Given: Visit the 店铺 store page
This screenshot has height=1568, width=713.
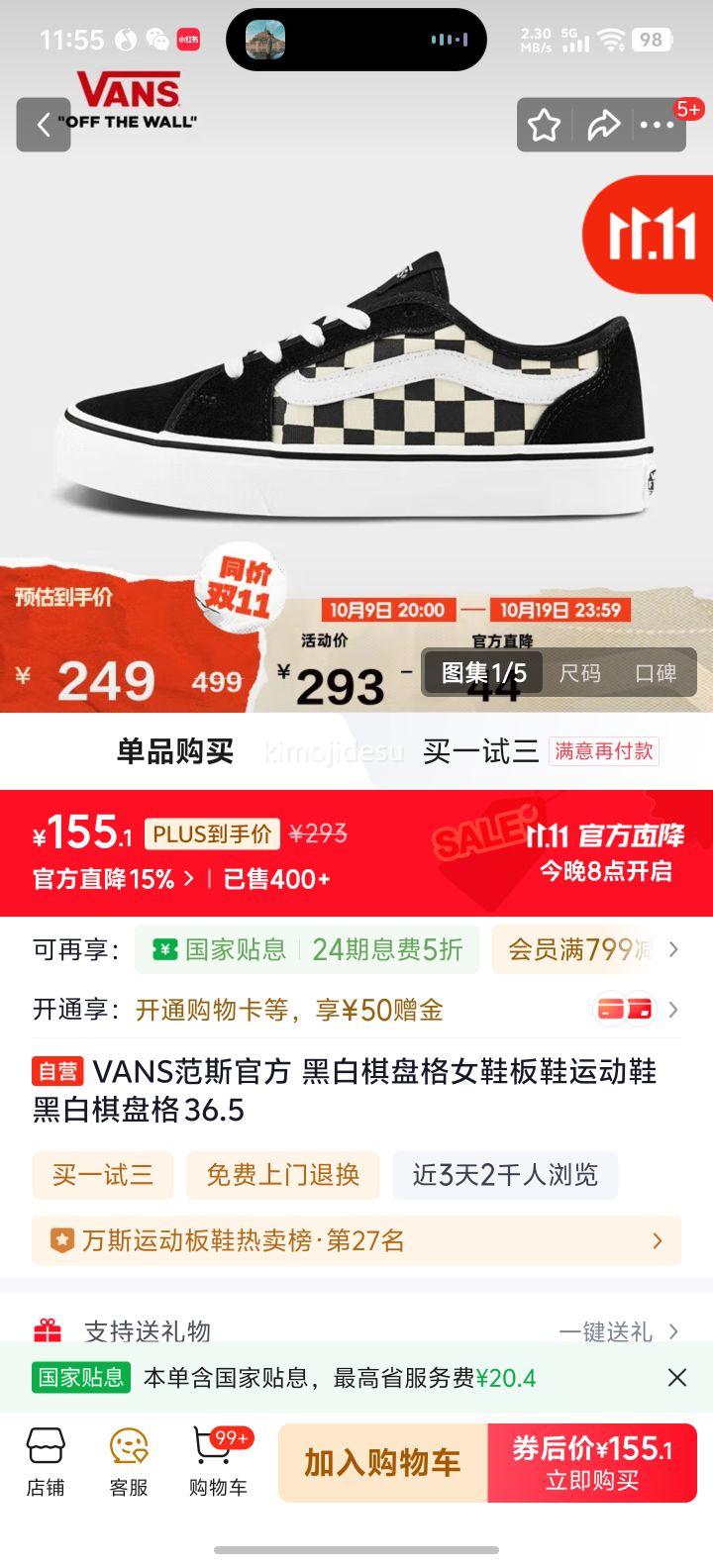Looking at the screenshot, I should [46, 1462].
